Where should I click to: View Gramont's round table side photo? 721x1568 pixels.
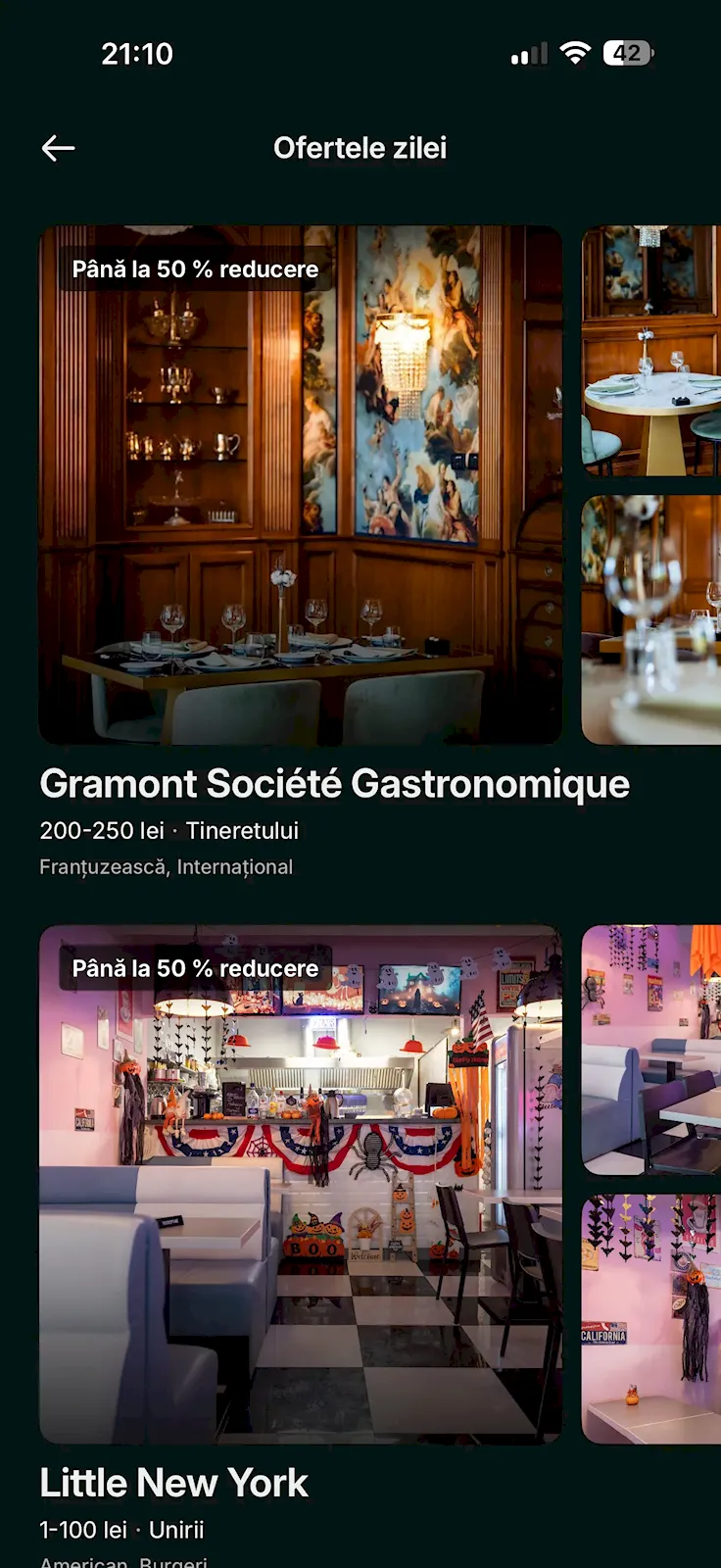651,351
